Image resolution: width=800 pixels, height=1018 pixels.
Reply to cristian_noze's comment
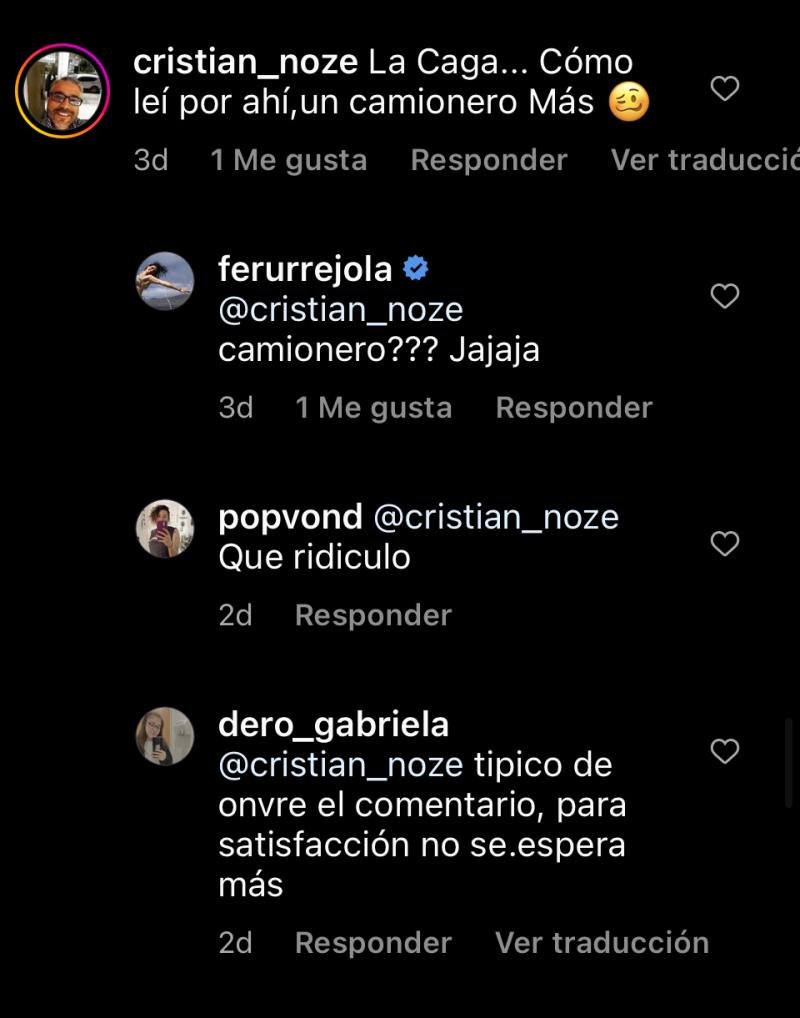point(488,160)
